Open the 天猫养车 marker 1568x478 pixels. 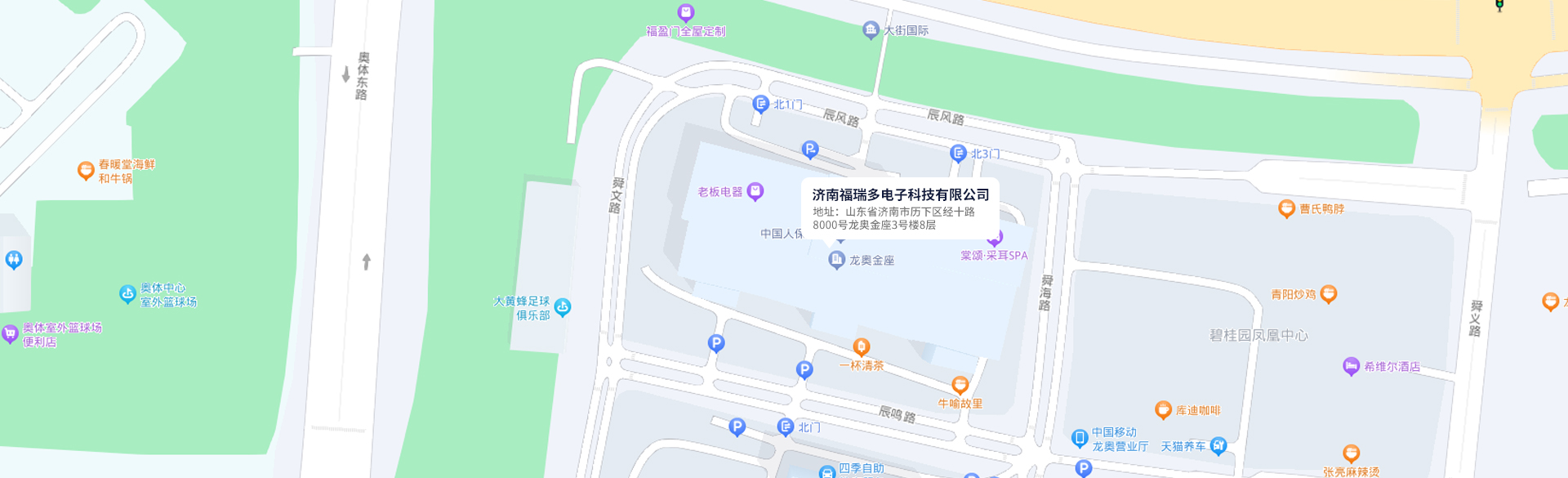click(1218, 445)
